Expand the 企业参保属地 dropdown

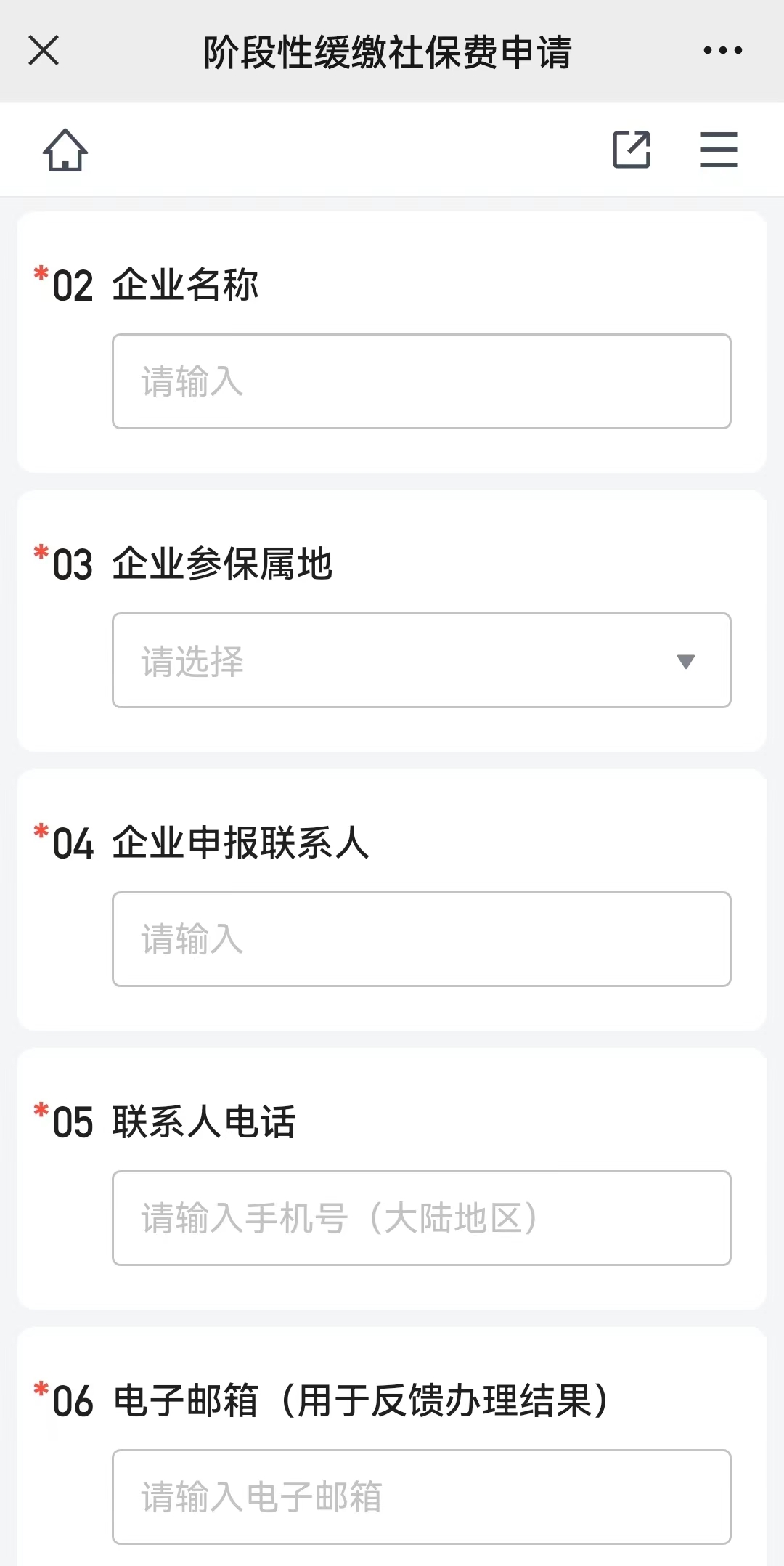pos(422,660)
